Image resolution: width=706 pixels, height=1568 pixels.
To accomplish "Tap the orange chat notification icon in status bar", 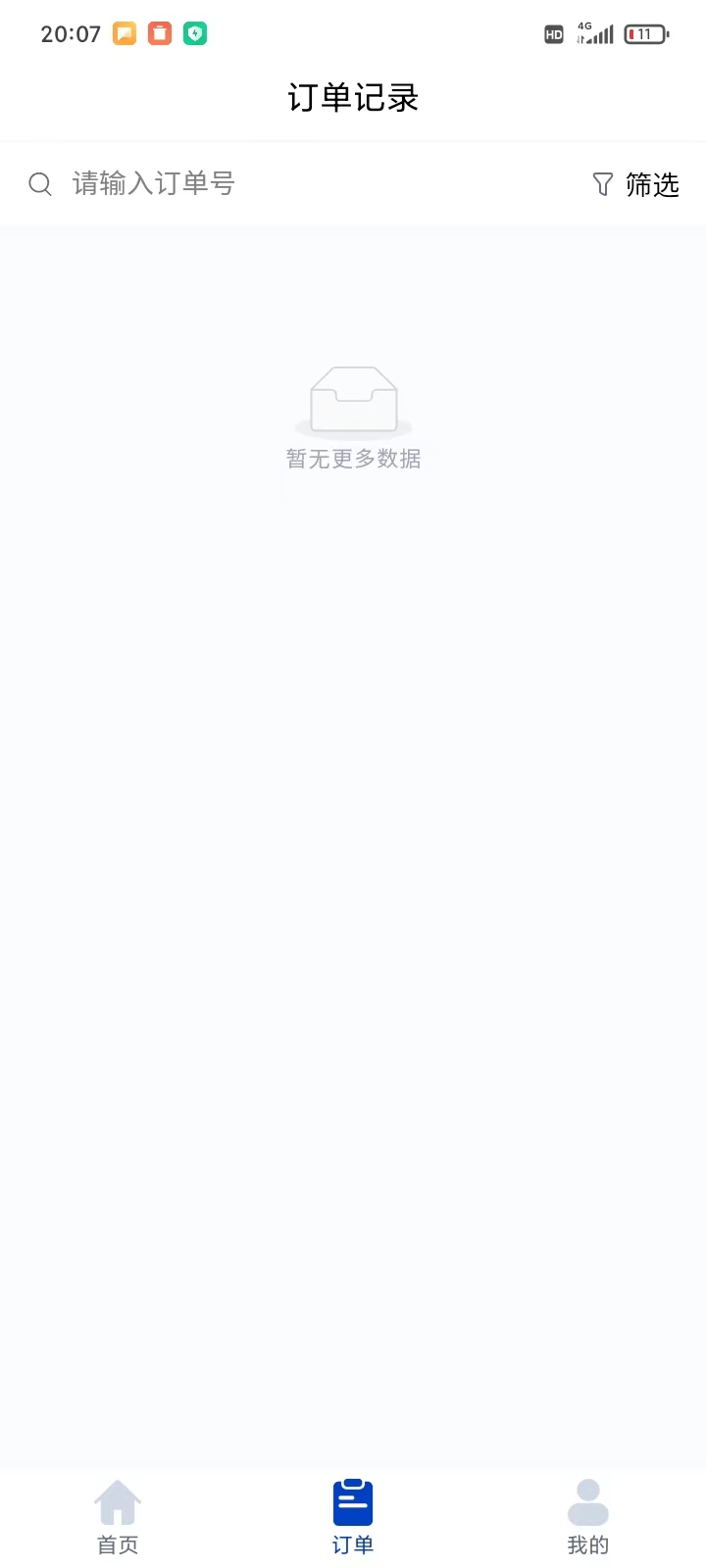I will click(x=124, y=33).
